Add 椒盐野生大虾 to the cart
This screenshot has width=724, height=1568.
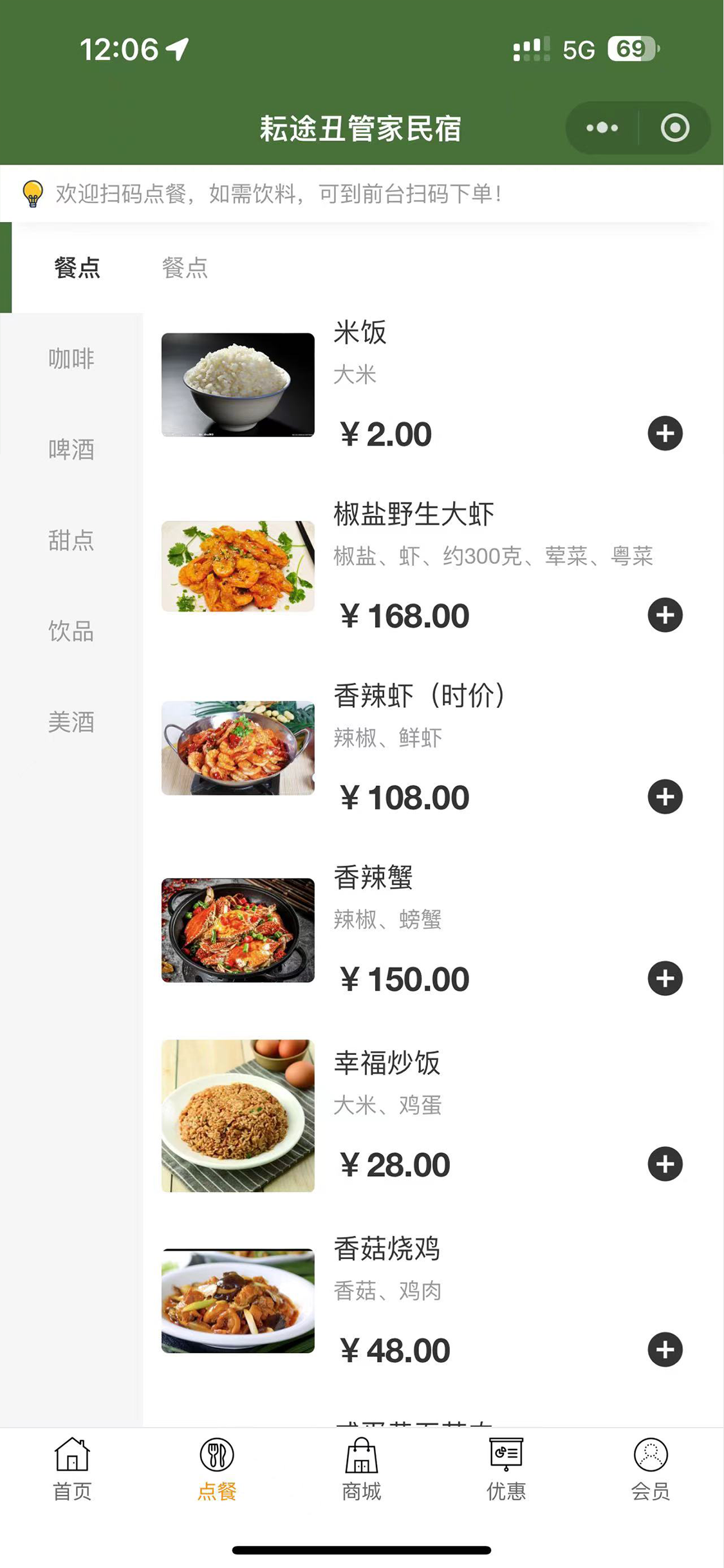tap(665, 615)
